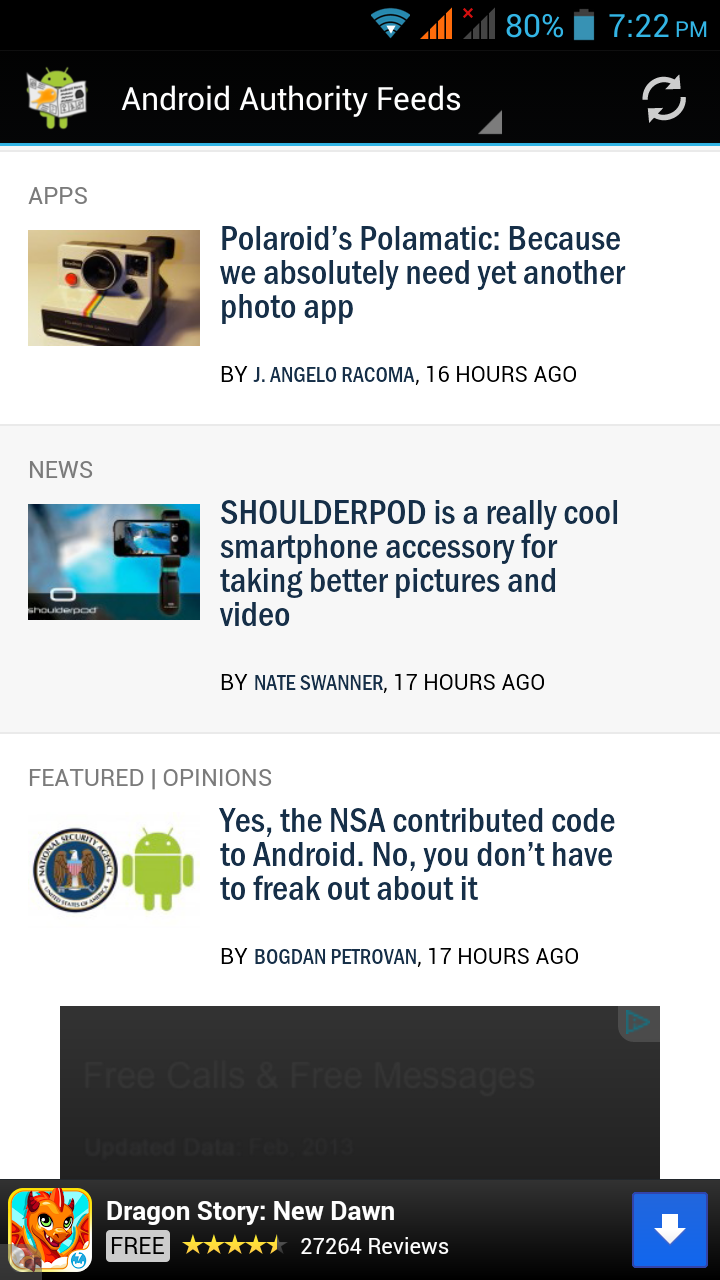Tap author link NATE SWANNER
720x1280 pixels.
(319, 682)
